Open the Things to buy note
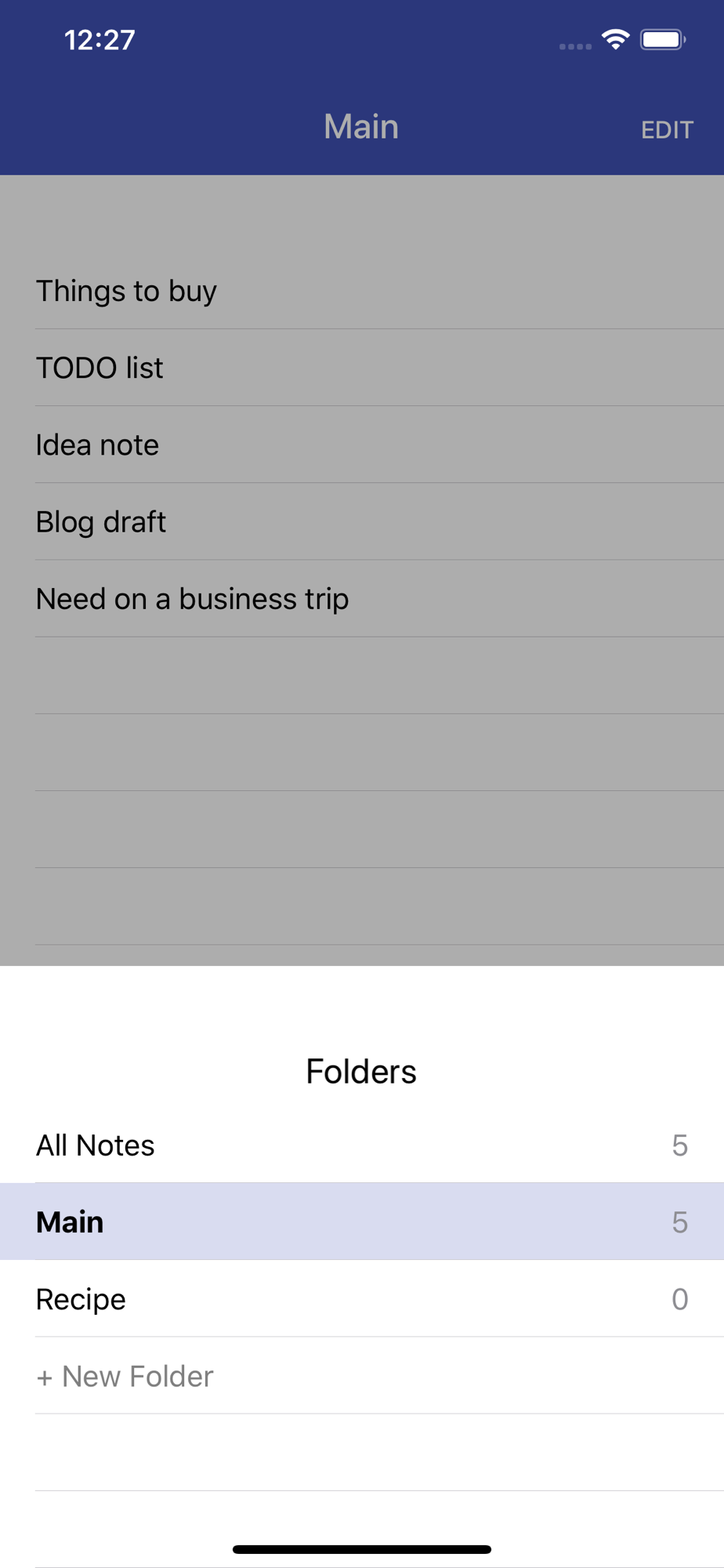Image resolution: width=724 pixels, height=1568 pixels. 362,291
